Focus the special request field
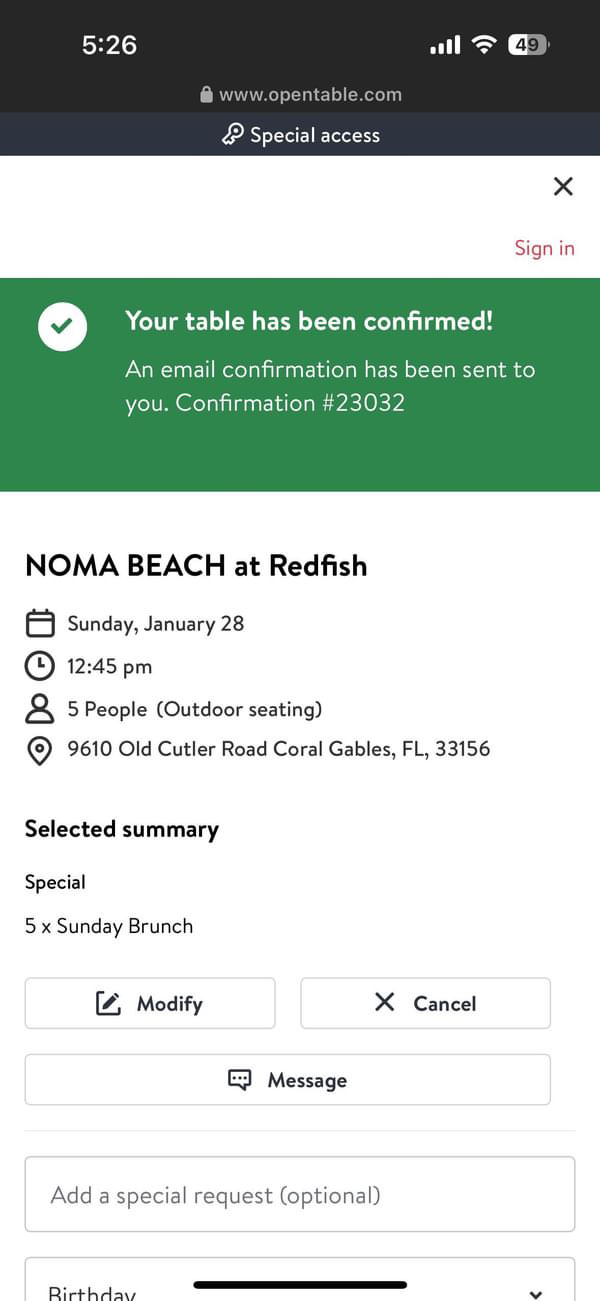Image resolution: width=600 pixels, height=1301 pixels. [300, 1195]
